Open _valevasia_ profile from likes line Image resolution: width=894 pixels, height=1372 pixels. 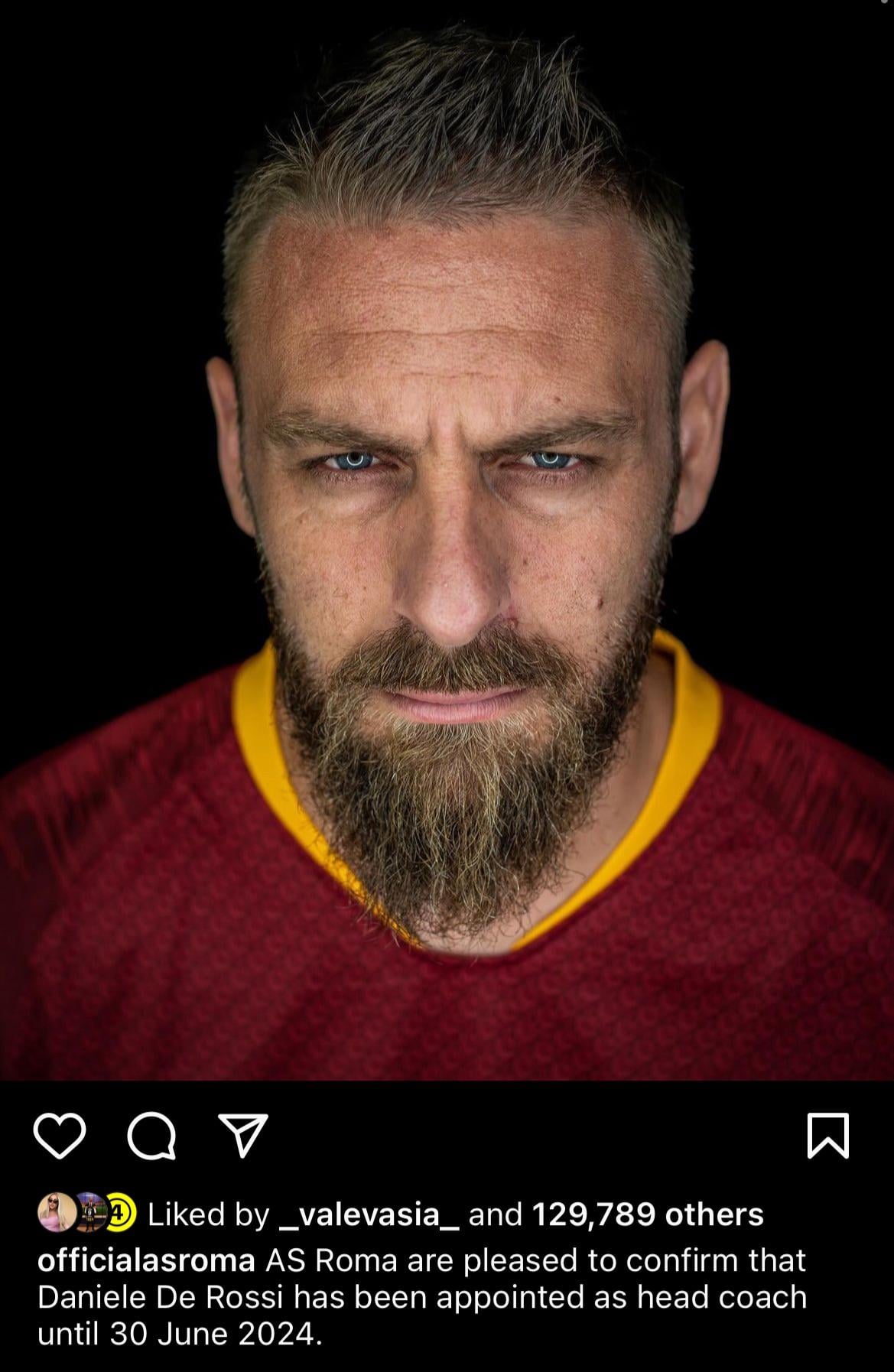pos(369,1215)
